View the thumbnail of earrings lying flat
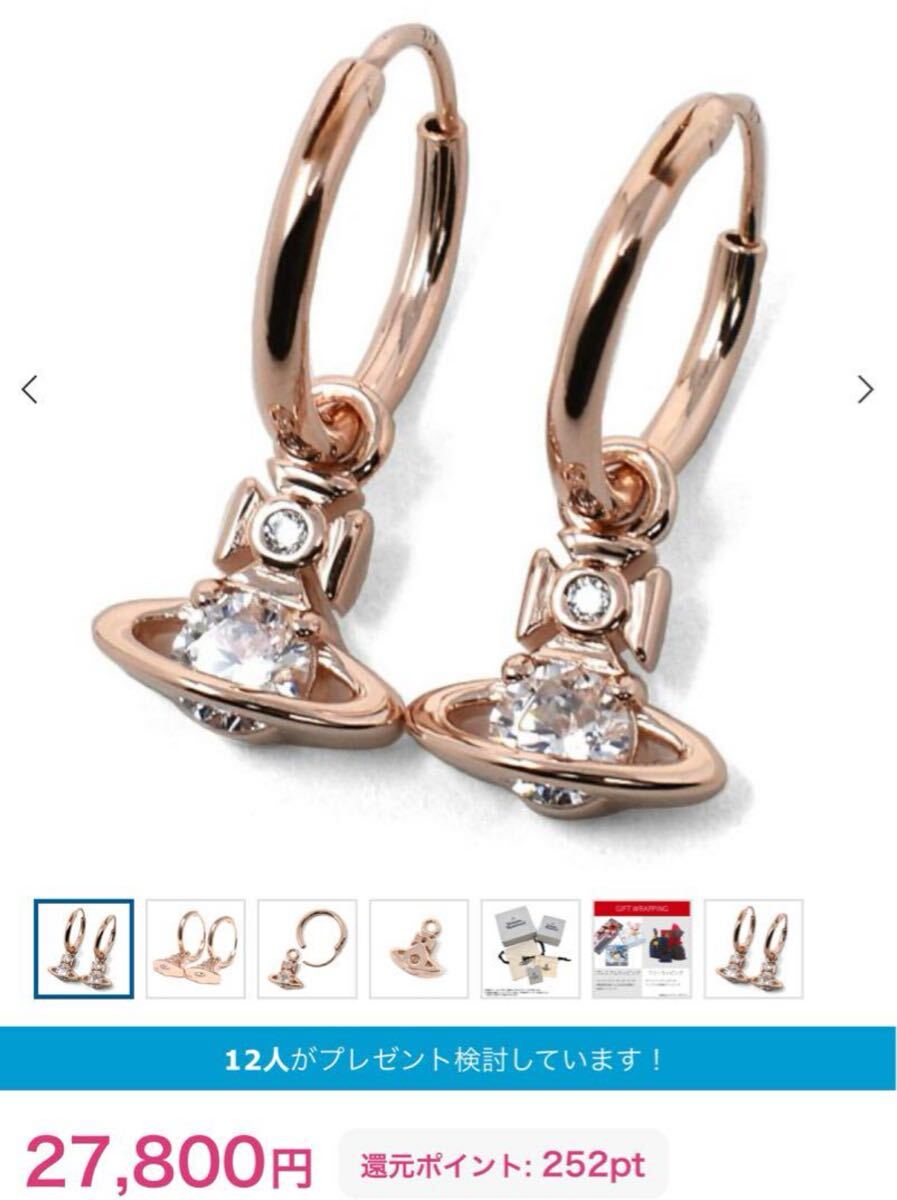The image size is (897, 1200). click(x=195, y=948)
